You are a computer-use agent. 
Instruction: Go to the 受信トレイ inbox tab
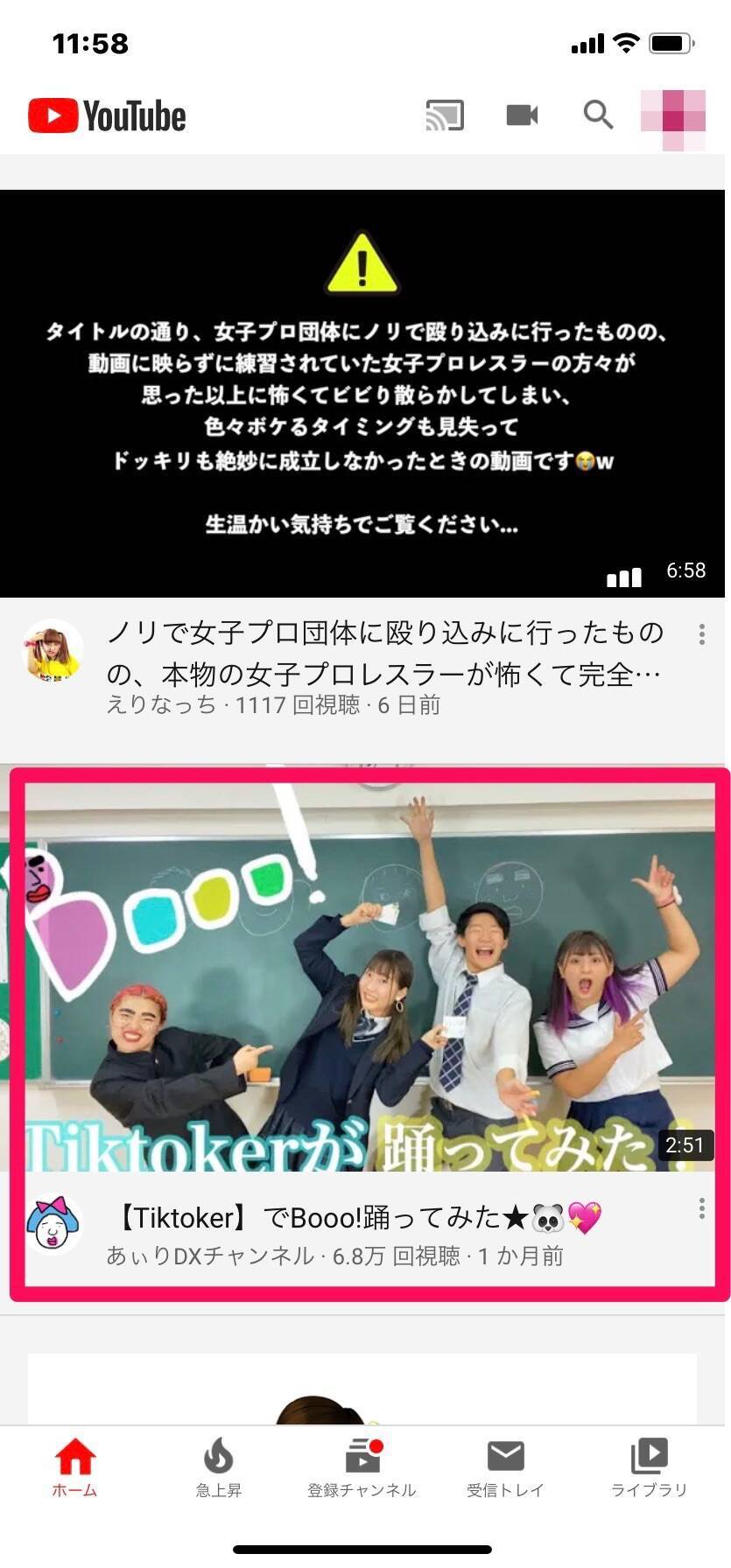[505, 1467]
